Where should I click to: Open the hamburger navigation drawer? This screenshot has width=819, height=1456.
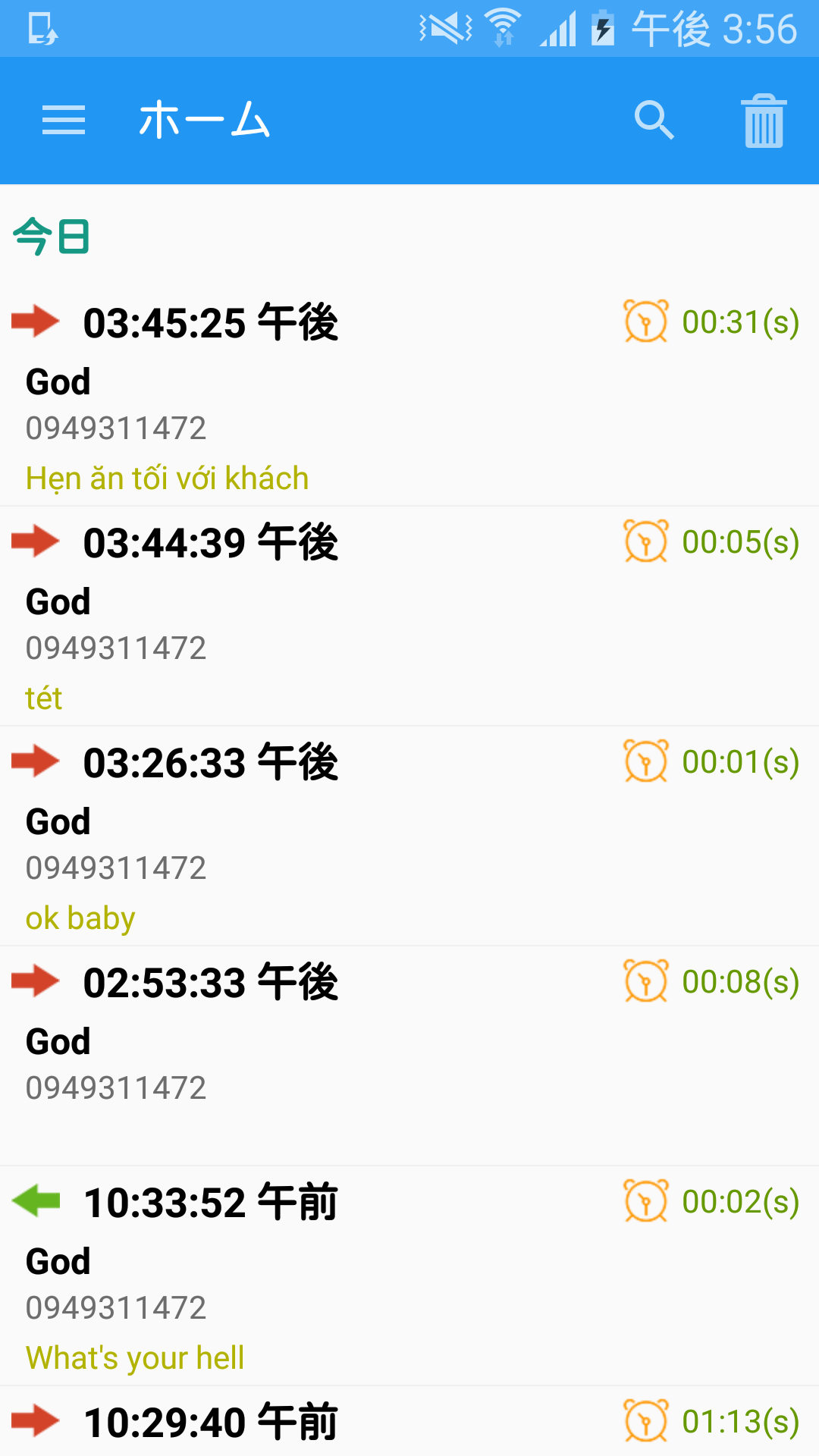point(64,121)
